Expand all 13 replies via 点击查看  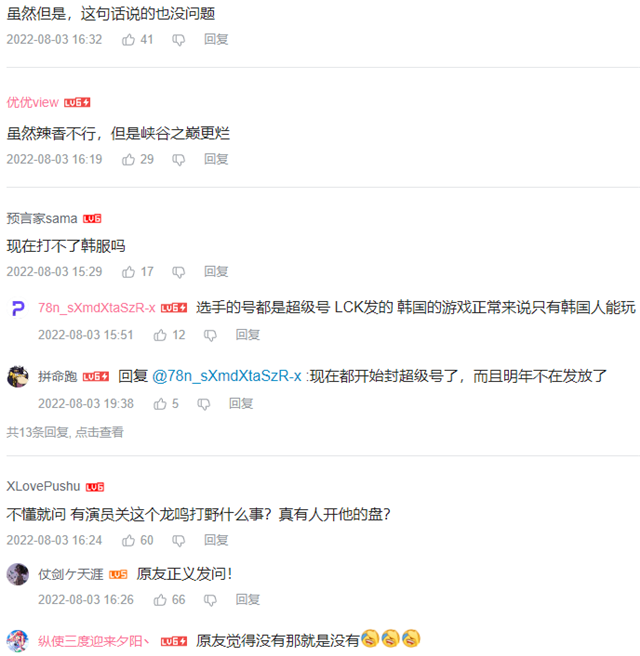(100, 432)
